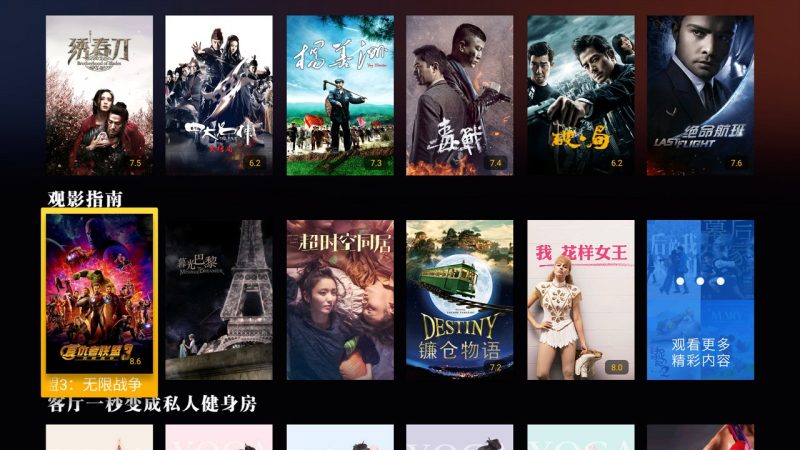Image resolution: width=800 pixels, height=450 pixels.
Task: Open the 毒战 movie poster
Action: pyautogui.click(x=460, y=95)
